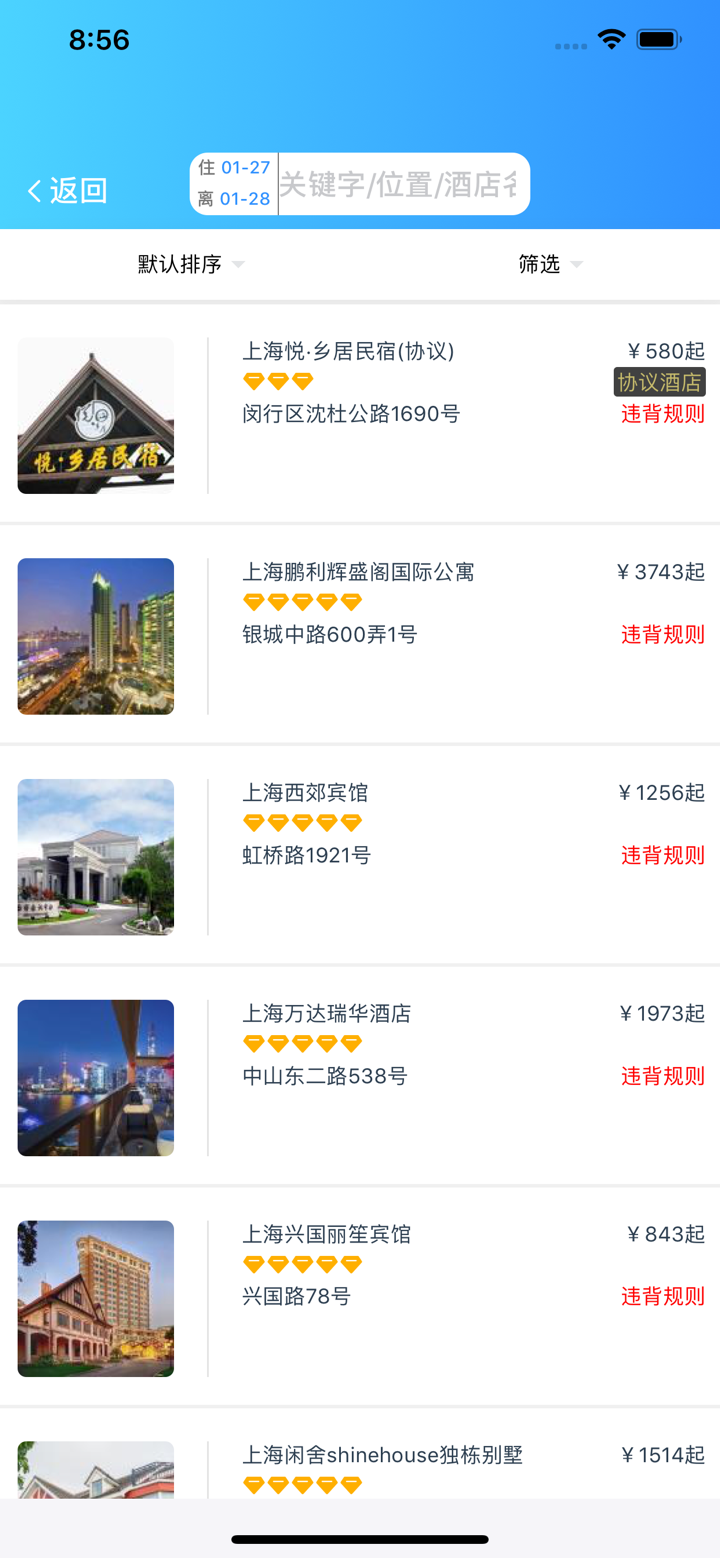720x1558 pixels.
Task: Click the home indicator bar at bottom
Action: 359,1540
